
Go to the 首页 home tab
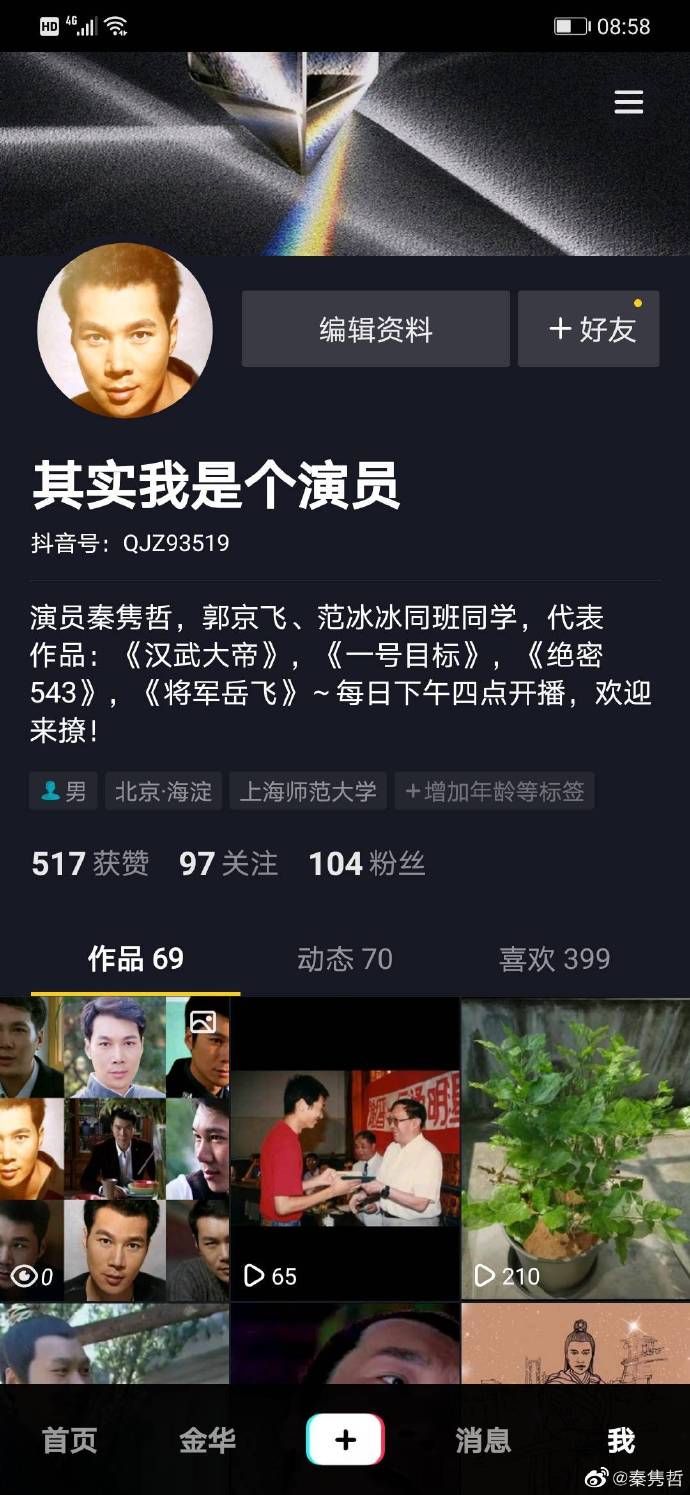pyautogui.click(x=70, y=1440)
